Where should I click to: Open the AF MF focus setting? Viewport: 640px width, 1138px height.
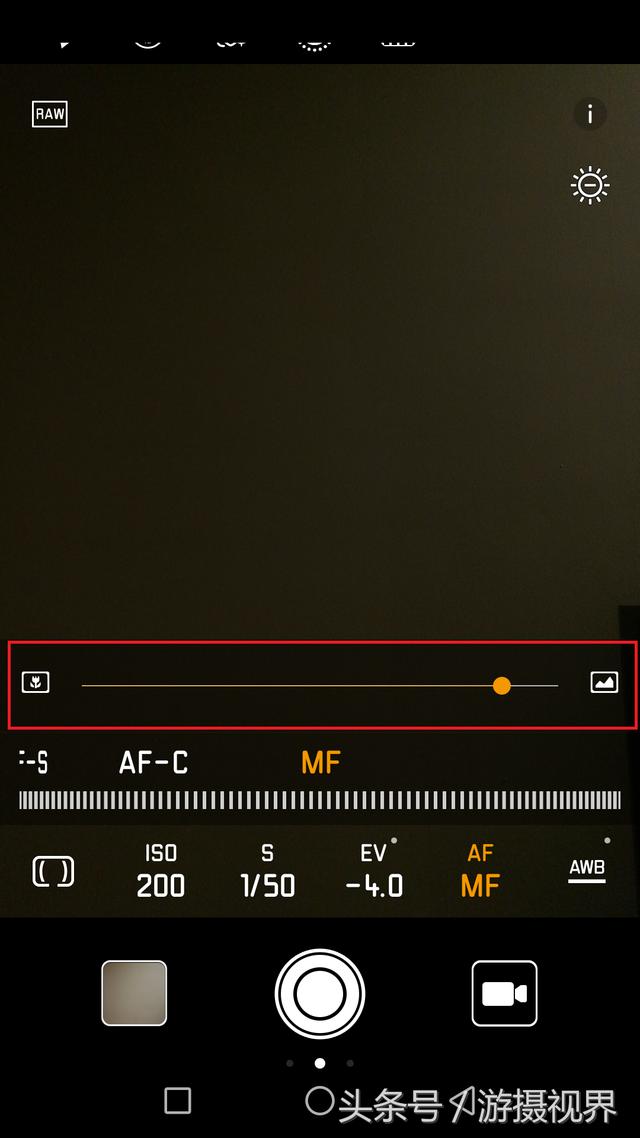point(480,871)
